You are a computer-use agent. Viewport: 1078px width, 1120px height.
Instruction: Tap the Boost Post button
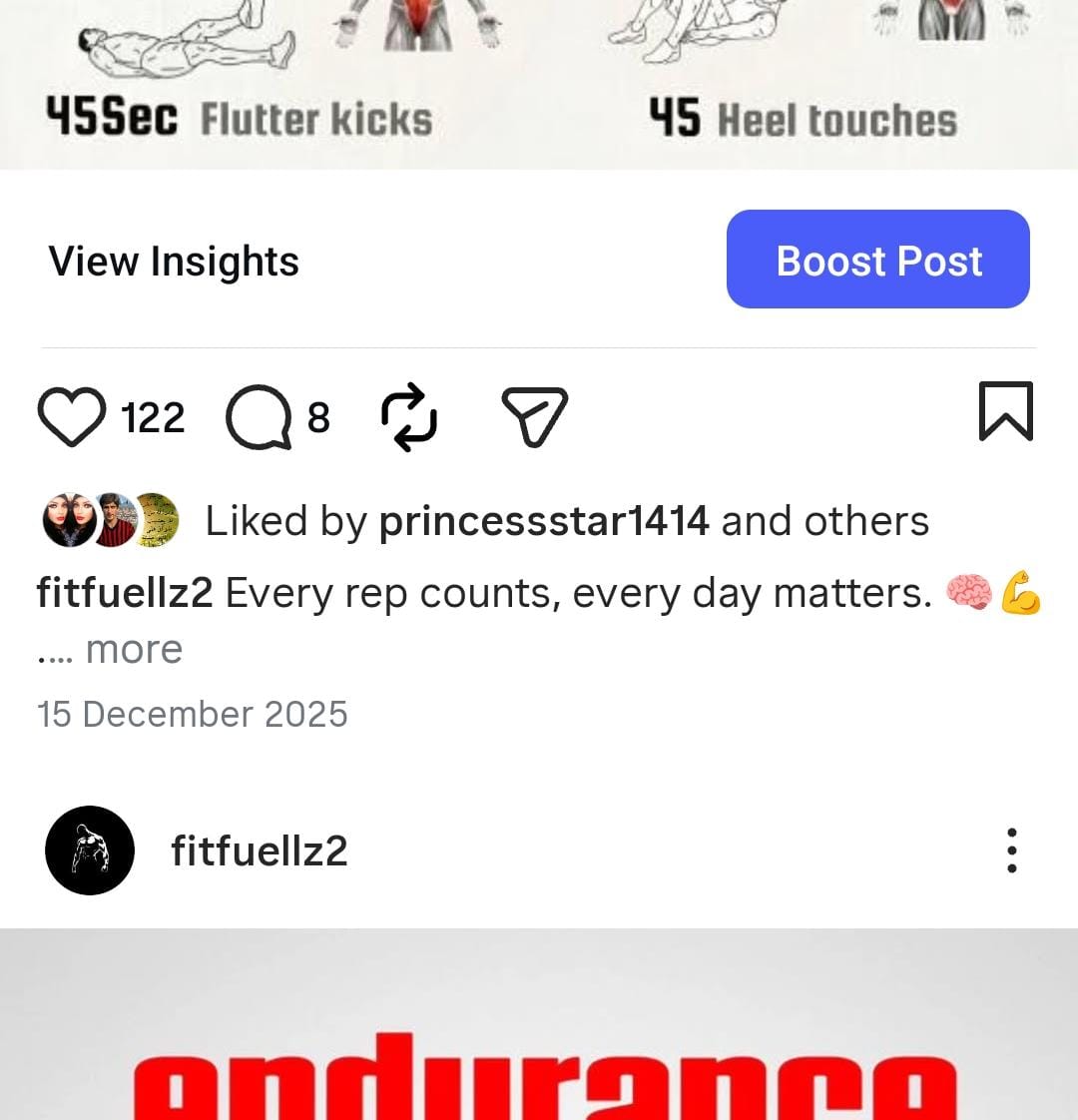877,260
